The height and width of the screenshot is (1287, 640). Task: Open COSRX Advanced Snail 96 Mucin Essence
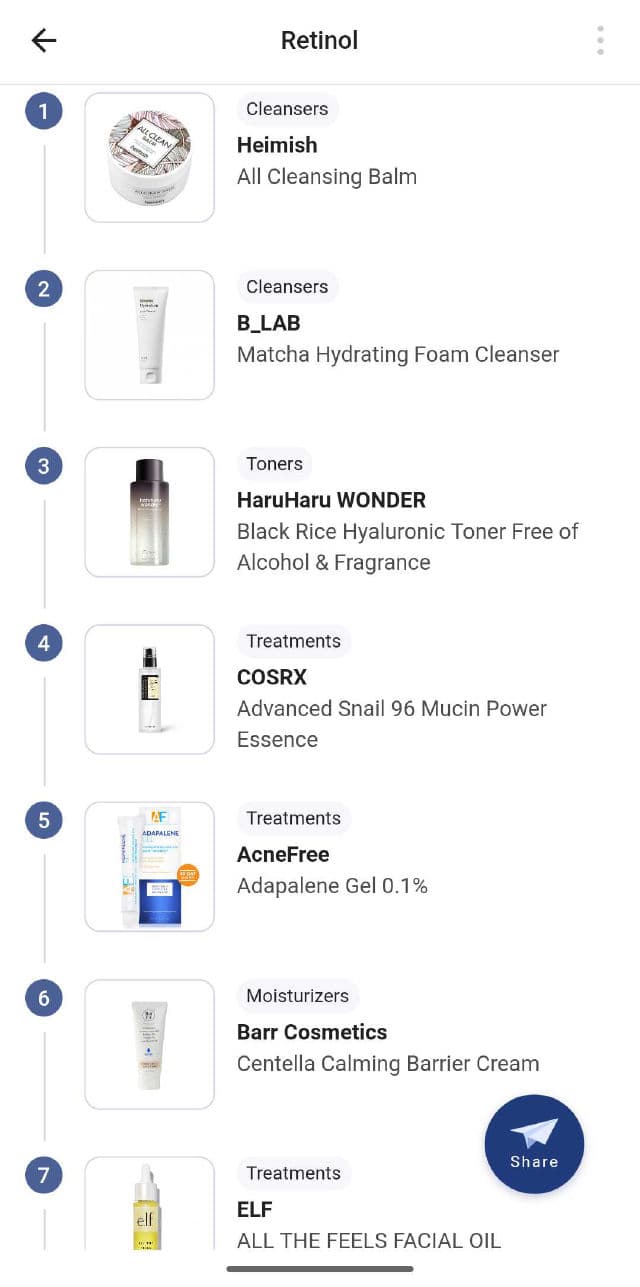tap(391, 707)
